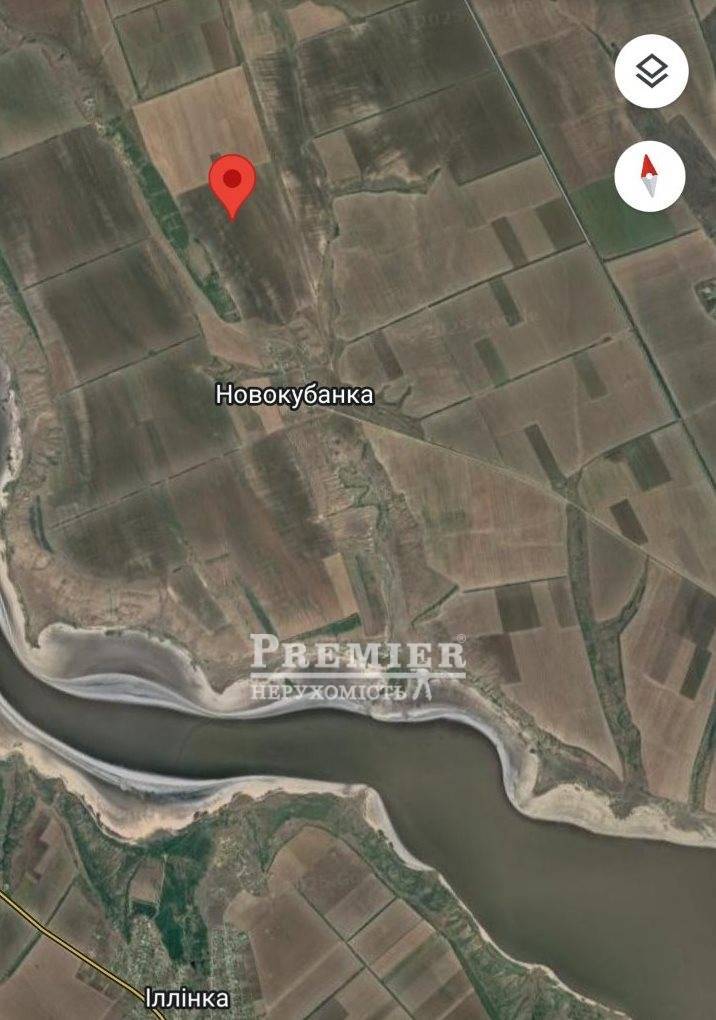Viewport: 716px width, 1020px height.
Task: Tap the compass to reset north
Action: pyautogui.click(x=650, y=176)
